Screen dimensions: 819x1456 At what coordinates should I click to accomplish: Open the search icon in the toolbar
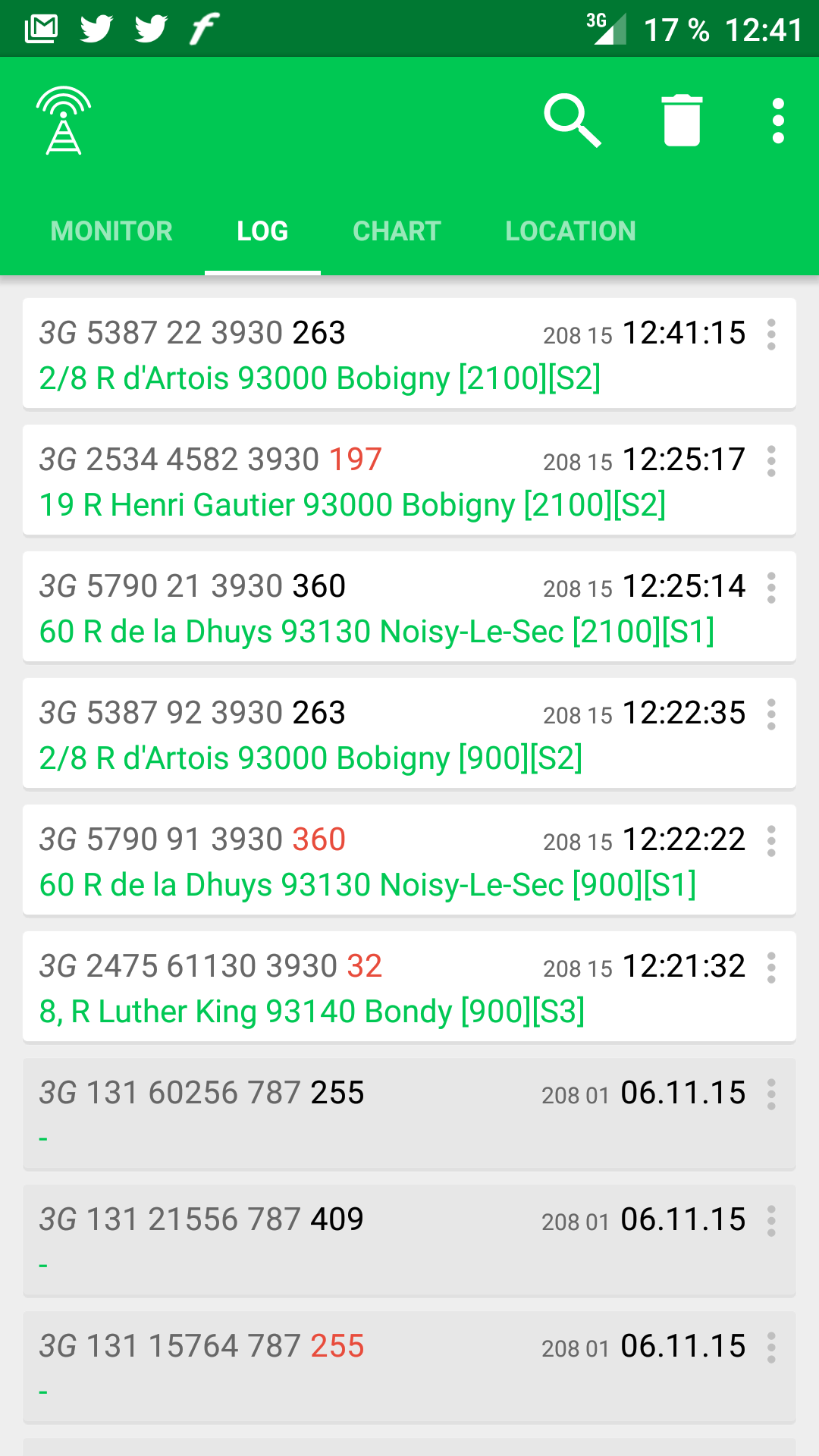573,121
